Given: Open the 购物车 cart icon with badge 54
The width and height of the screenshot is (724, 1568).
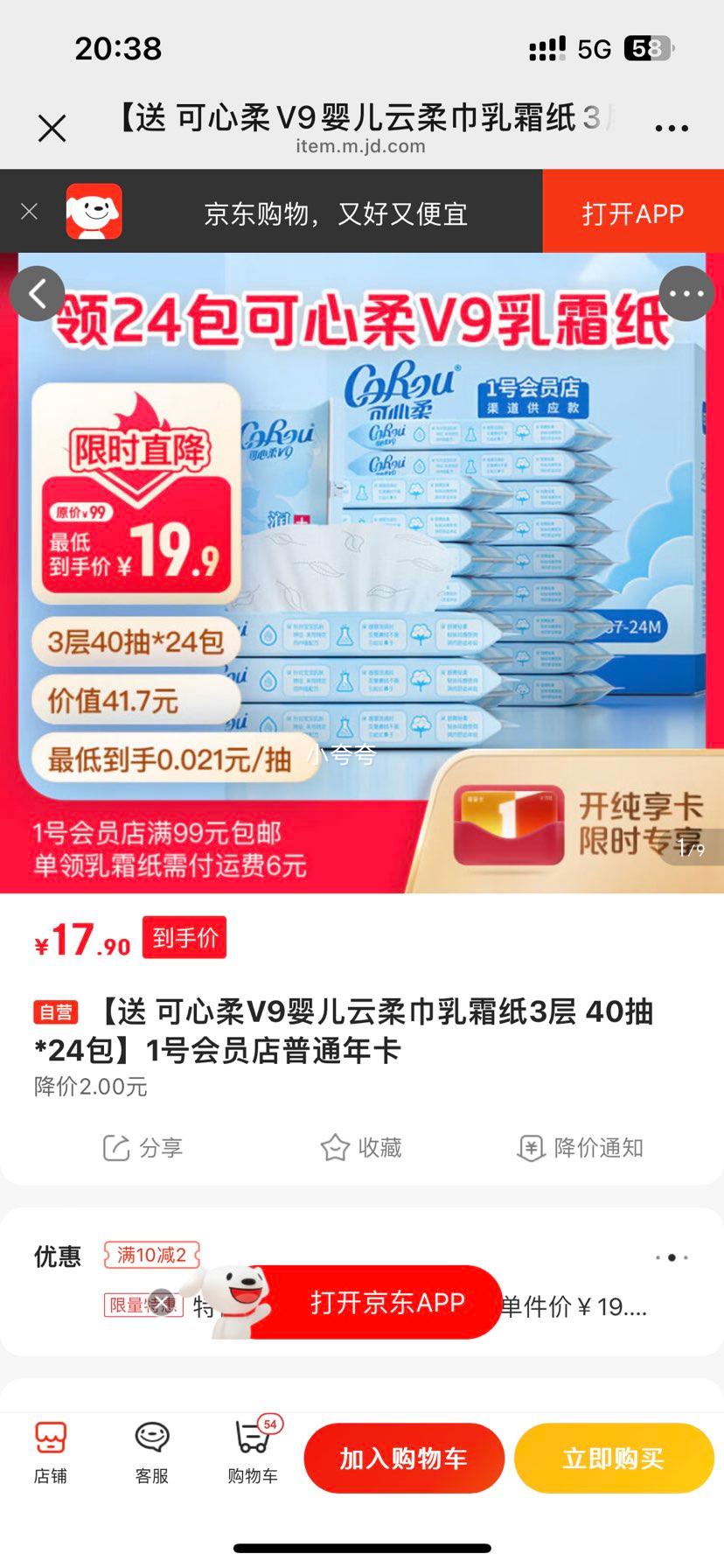Looking at the screenshot, I should [x=250, y=1452].
